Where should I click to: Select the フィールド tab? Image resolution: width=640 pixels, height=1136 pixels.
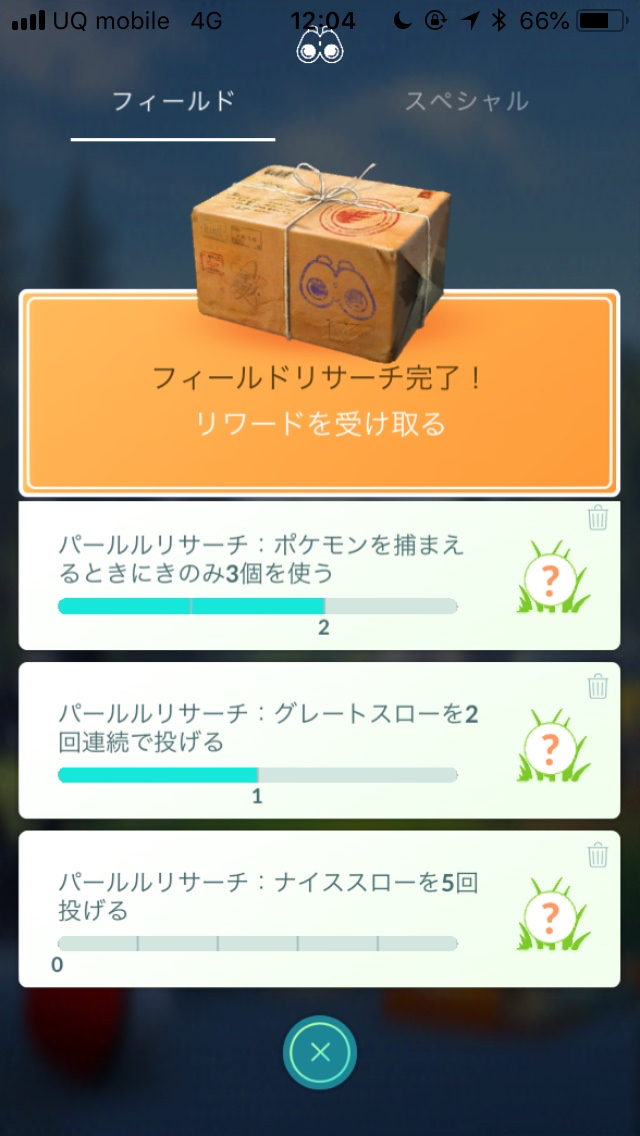(173, 101)
